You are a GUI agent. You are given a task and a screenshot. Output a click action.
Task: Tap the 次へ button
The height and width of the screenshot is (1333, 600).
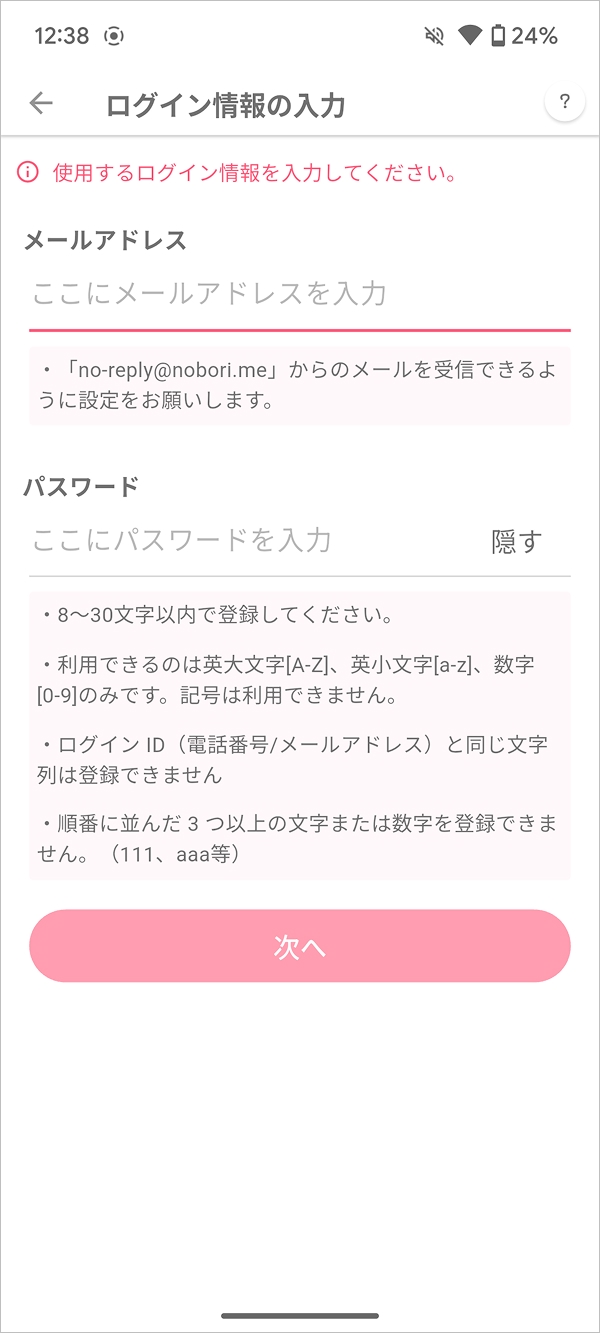point(300,946)
